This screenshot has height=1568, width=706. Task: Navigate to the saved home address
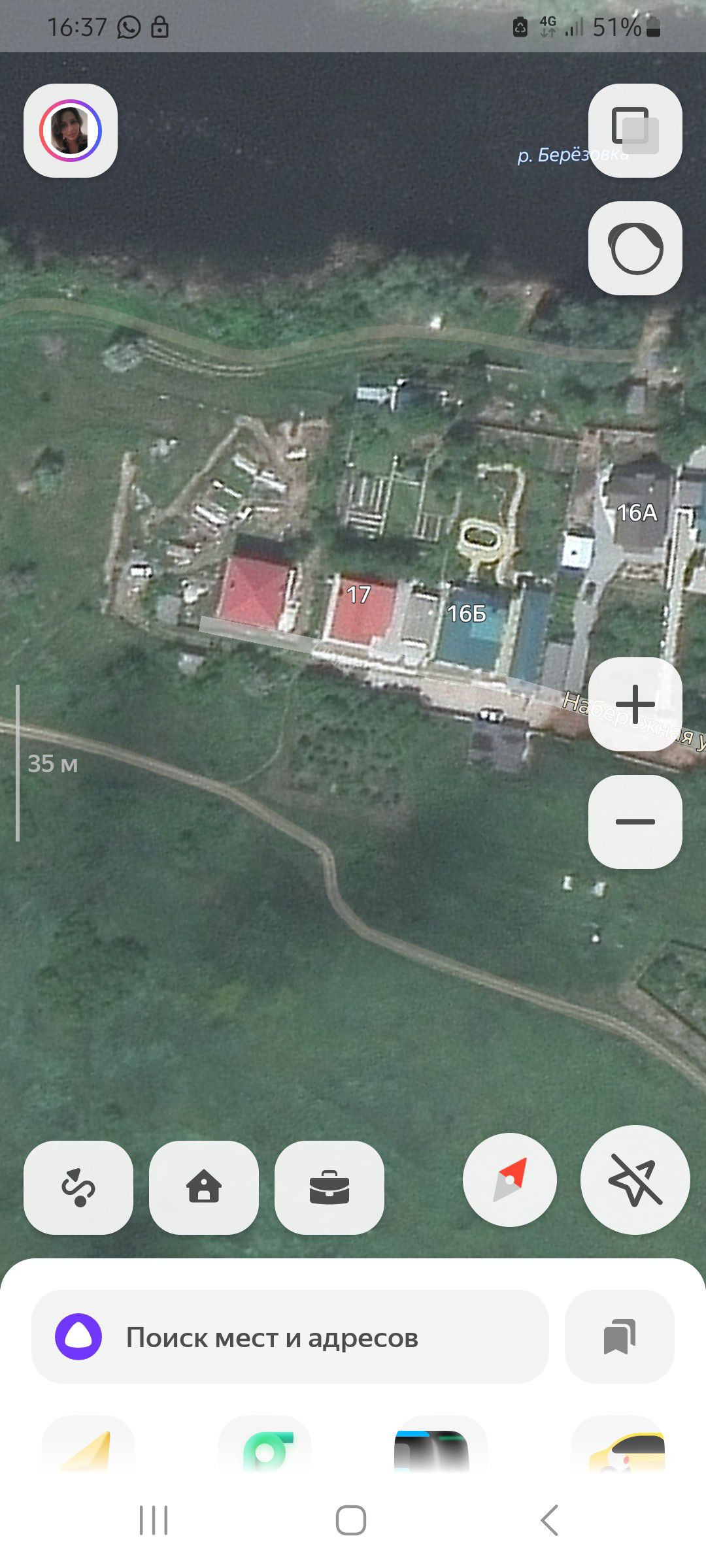pyautogui.click(x=204, y=1187)
